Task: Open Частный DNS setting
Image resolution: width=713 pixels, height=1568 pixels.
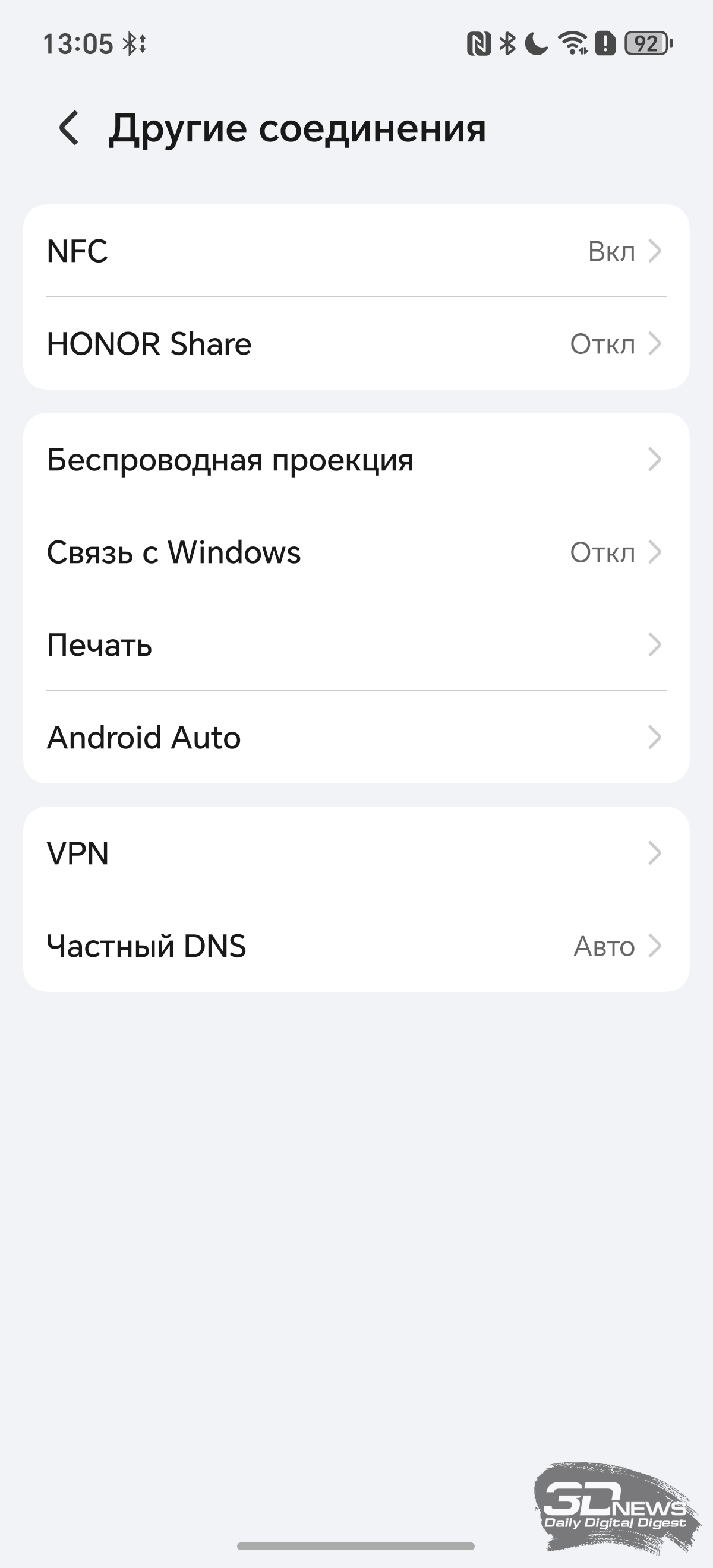Action: pyautogui.click(x=356, y=946)
